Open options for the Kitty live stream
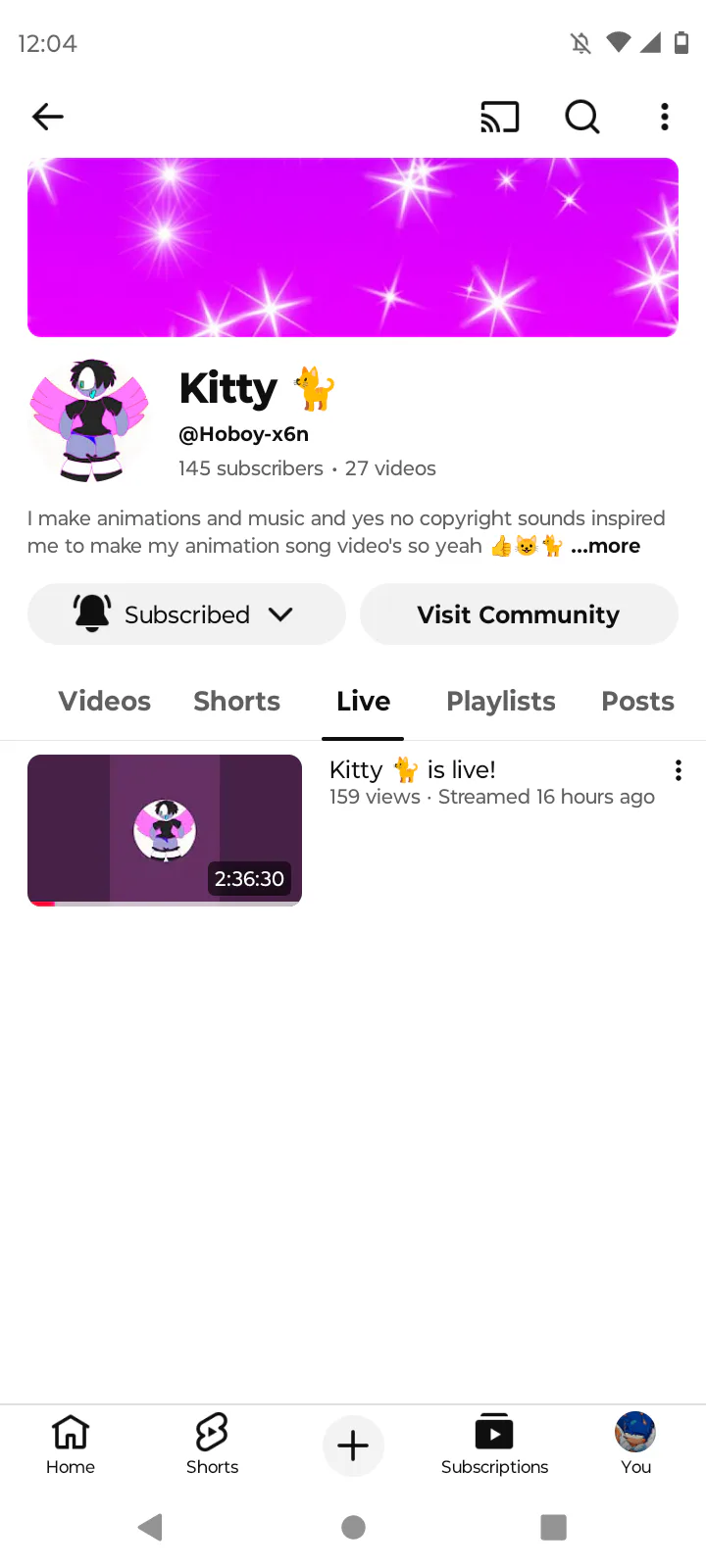This screenshot has height=1568, width=706. [678, 771]
